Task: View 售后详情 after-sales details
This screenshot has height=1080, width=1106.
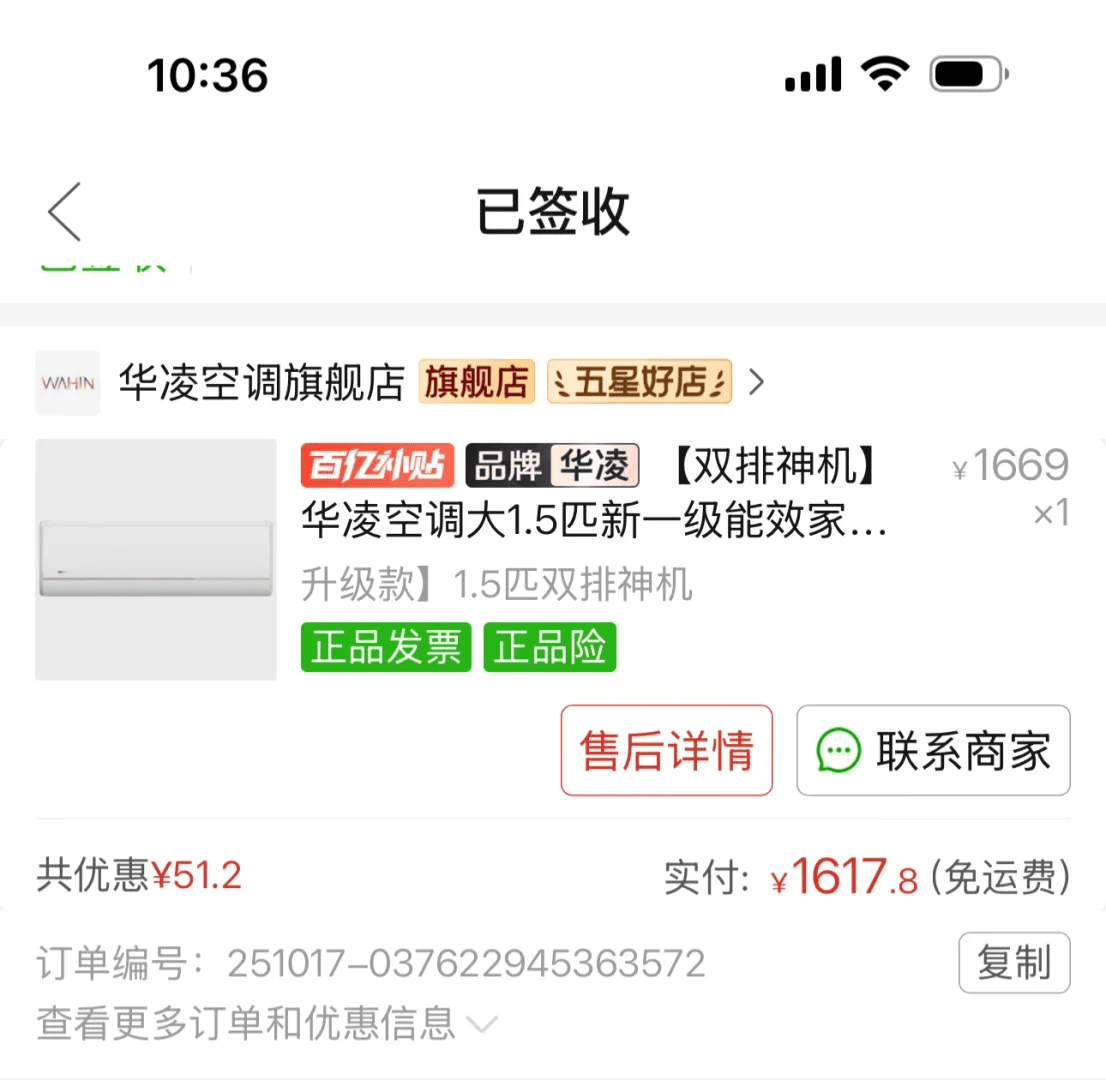Action: click(x=666, y=750)
